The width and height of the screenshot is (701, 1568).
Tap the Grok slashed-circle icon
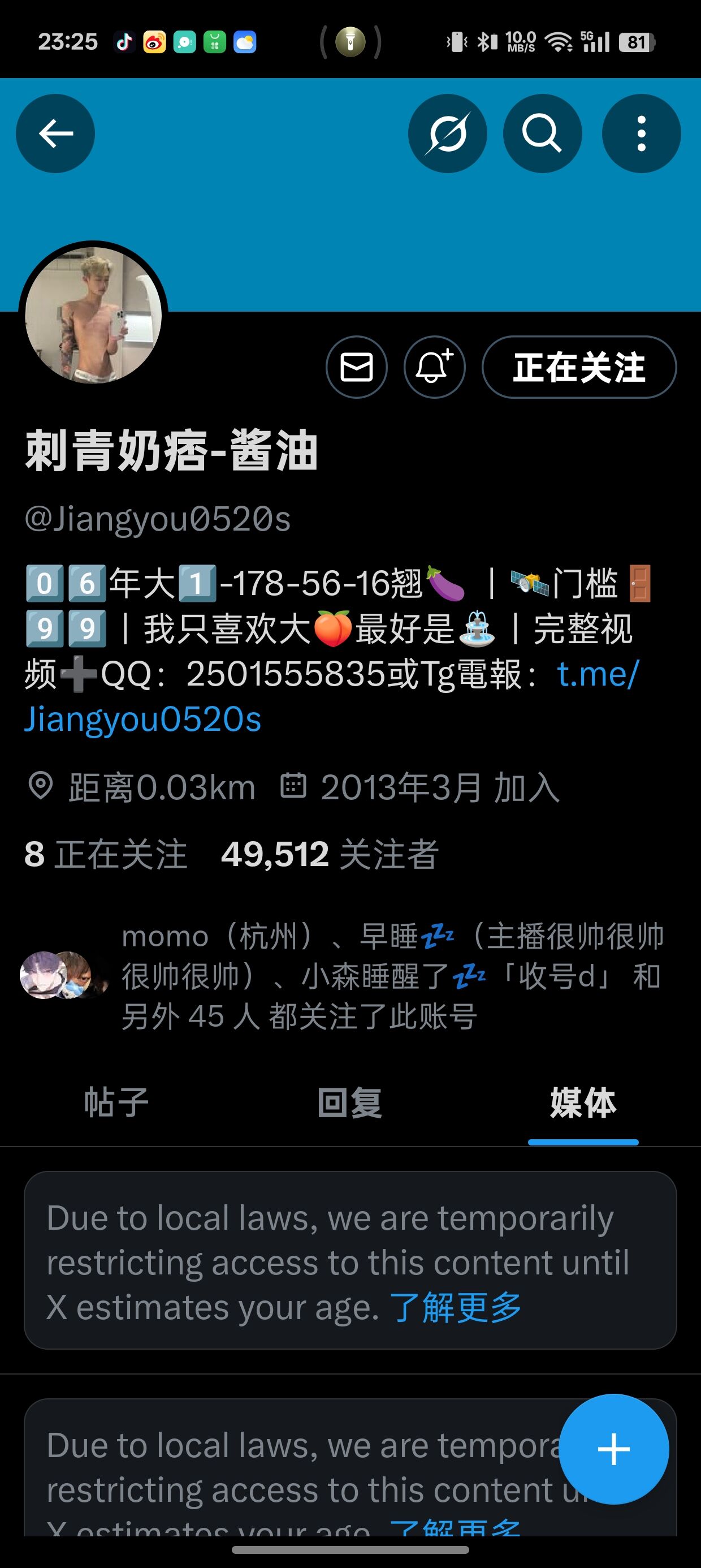pos(447,133)
